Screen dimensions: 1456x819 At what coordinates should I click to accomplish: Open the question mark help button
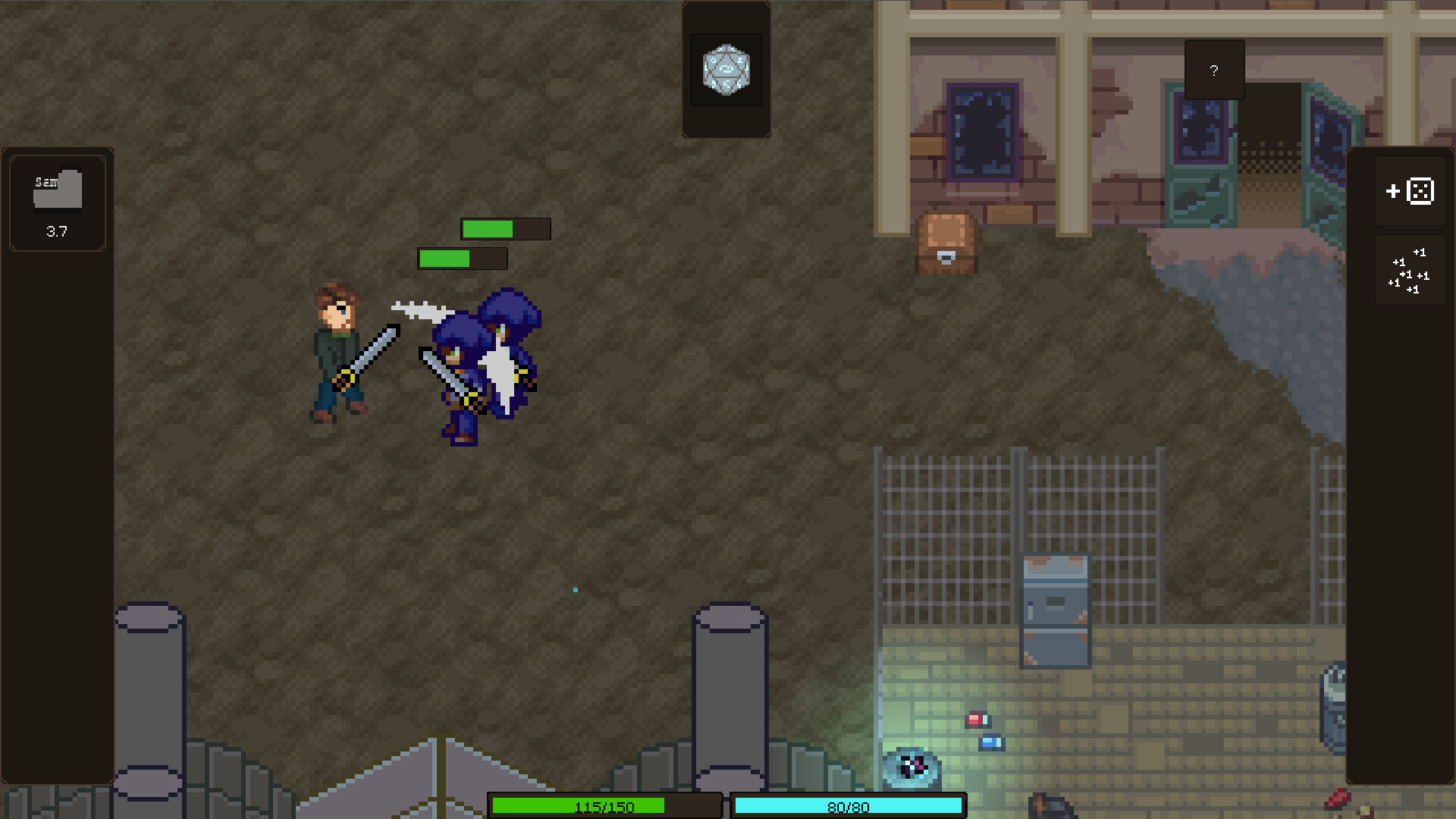point(1214,71)
